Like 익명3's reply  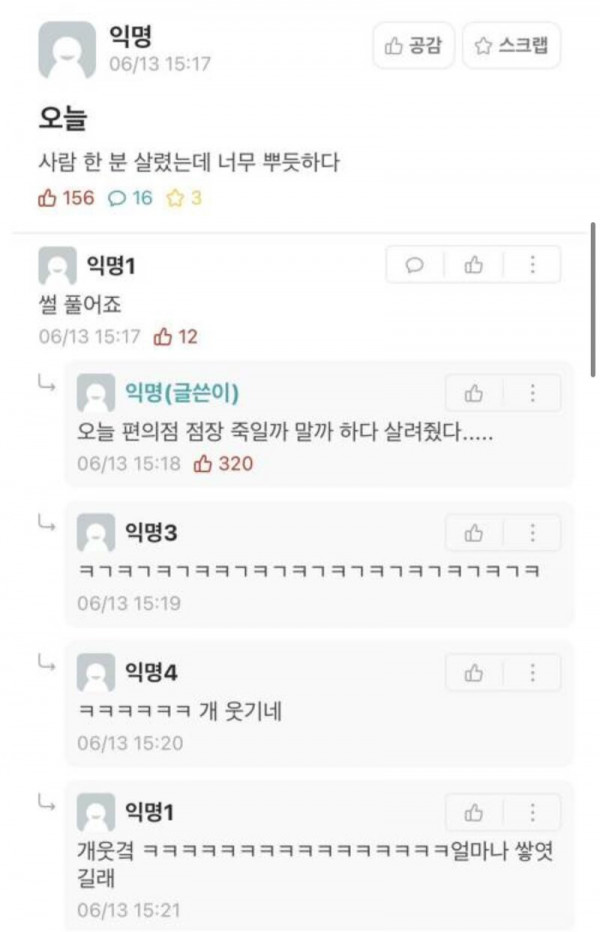coord(474,533)
